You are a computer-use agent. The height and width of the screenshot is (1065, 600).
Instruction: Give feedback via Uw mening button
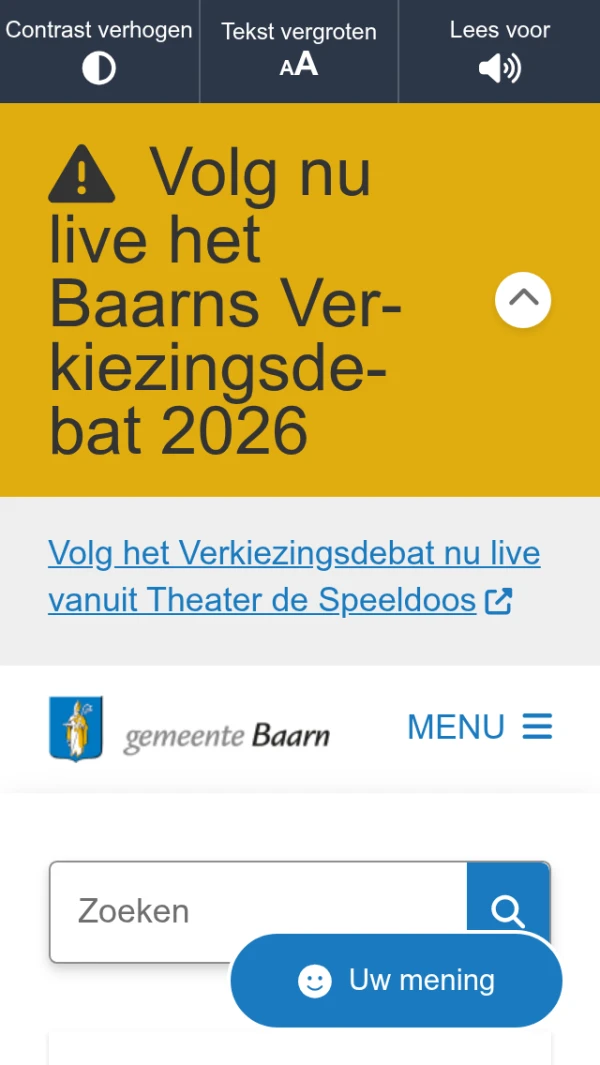coord(396,980)
